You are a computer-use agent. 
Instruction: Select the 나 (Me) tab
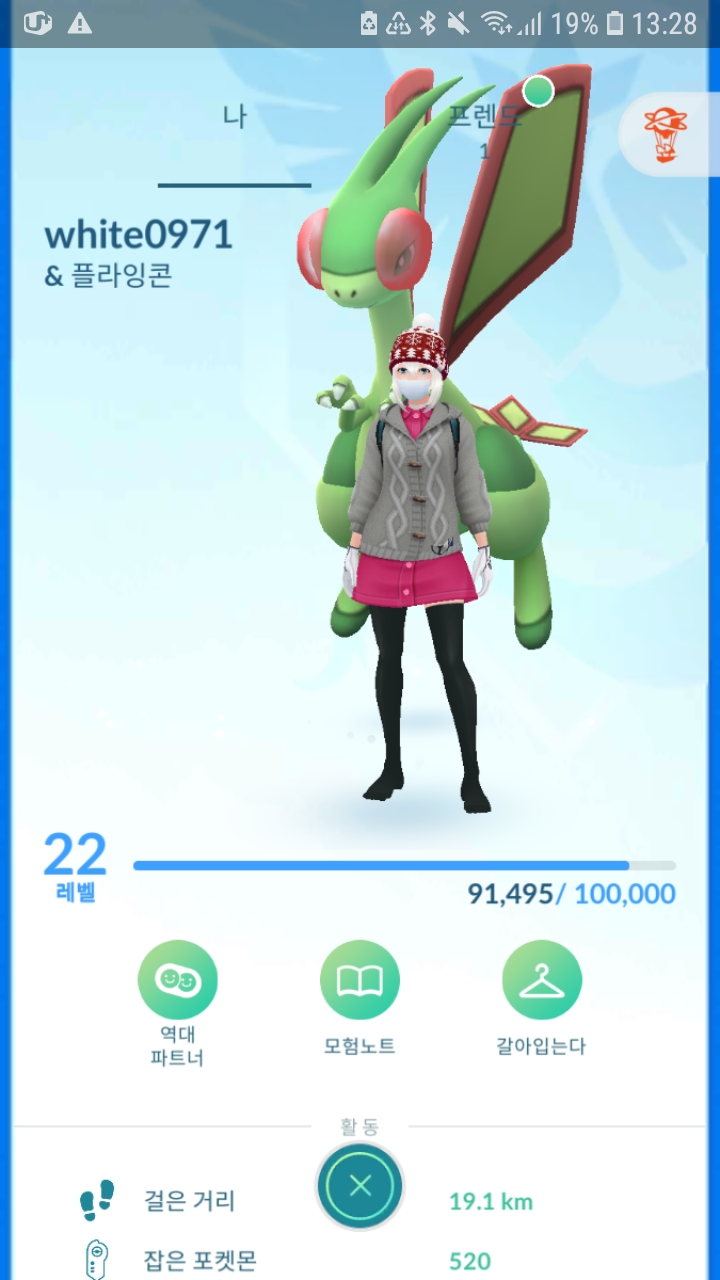pos(234,118)
